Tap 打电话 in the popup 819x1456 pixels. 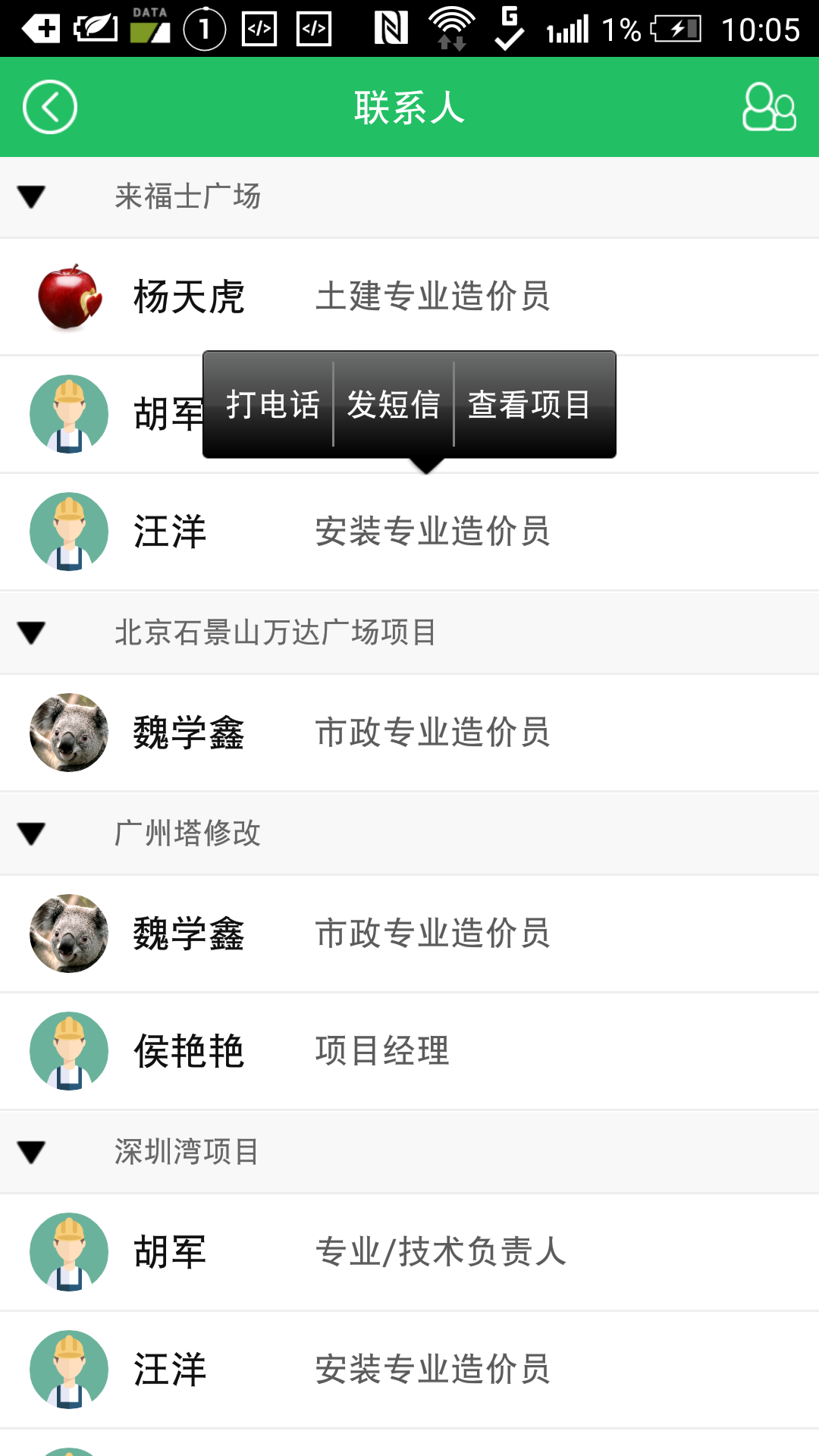(x=272, y=404)
